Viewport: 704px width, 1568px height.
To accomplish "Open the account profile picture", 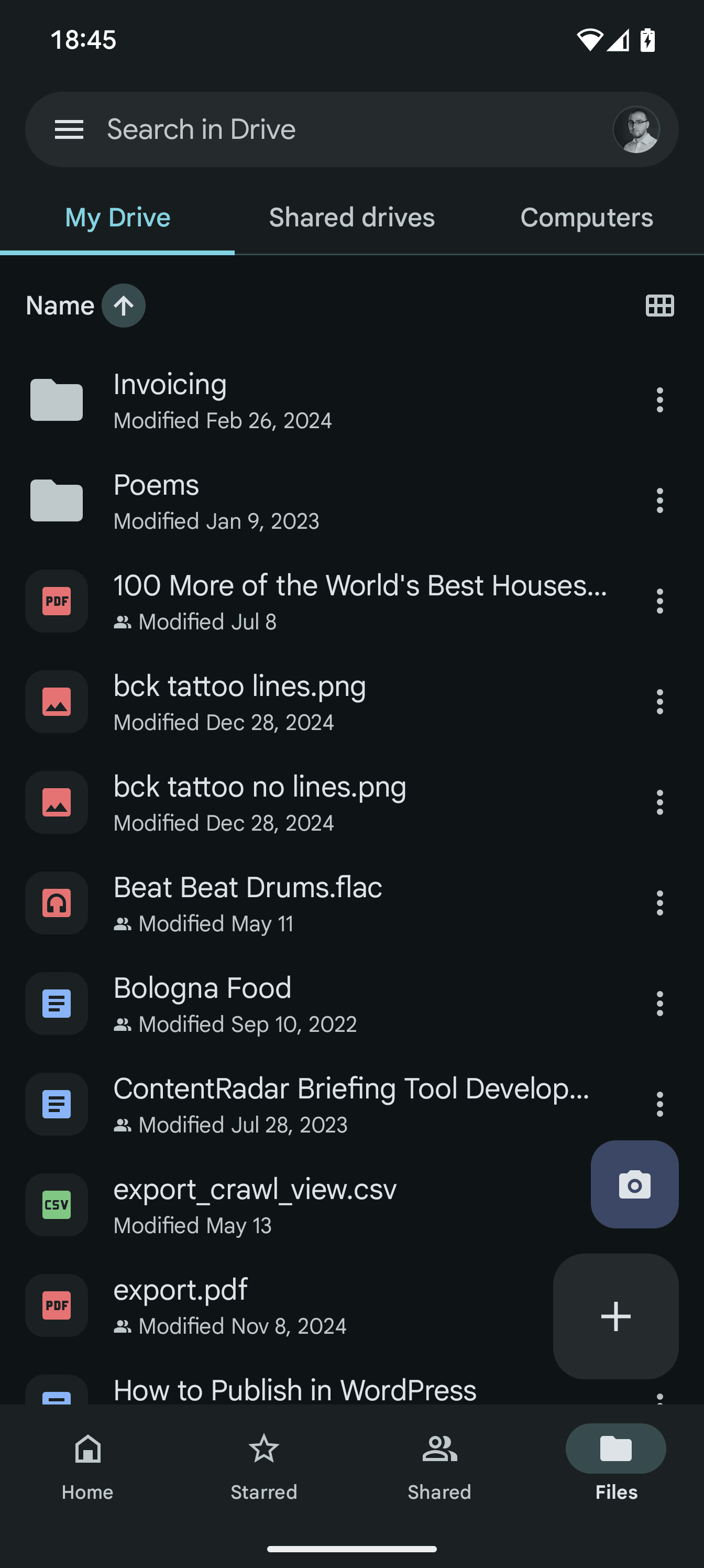I will 636,129.
